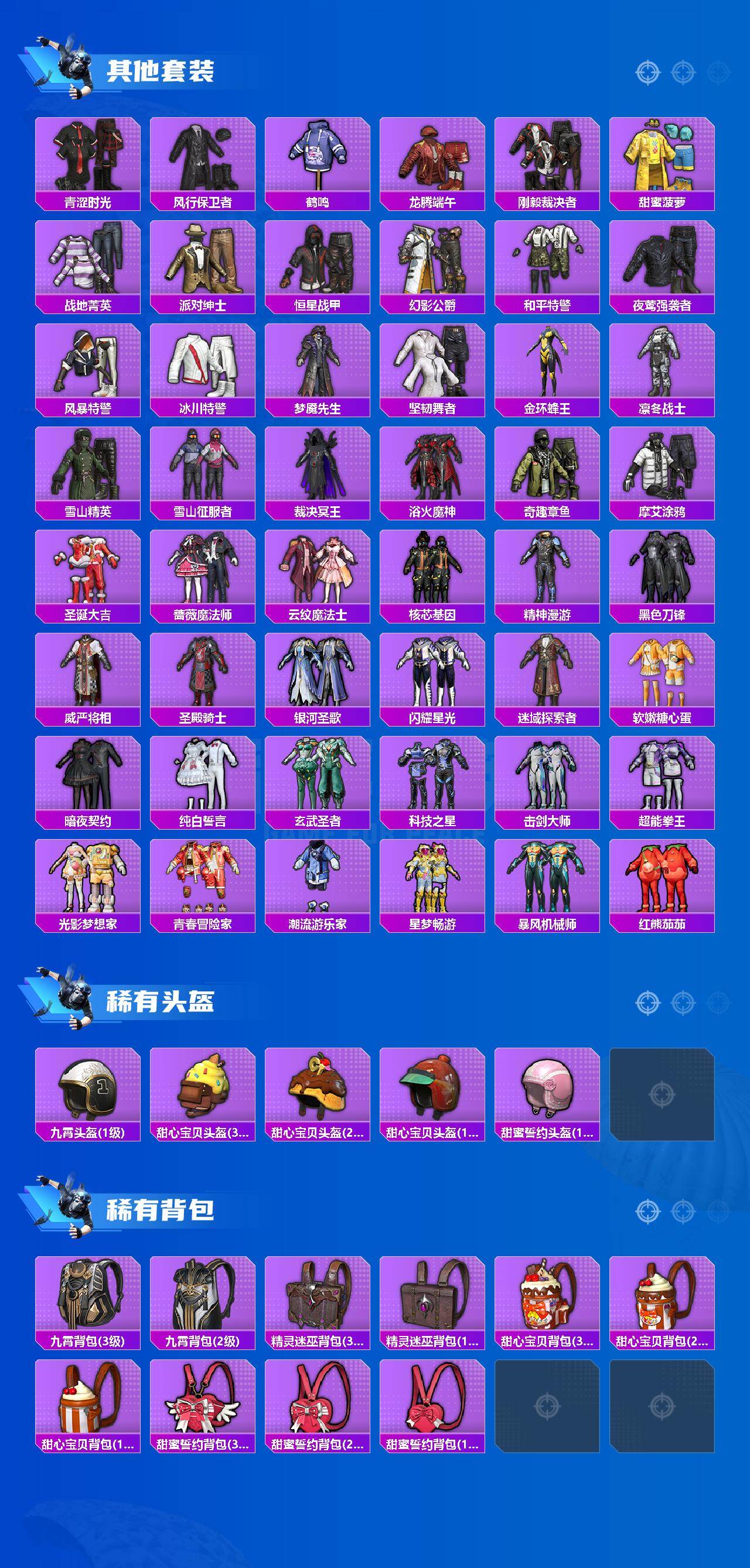
Task: Click the parachutist mascot next to 稀有头盔
Action: coord(70,1001)
